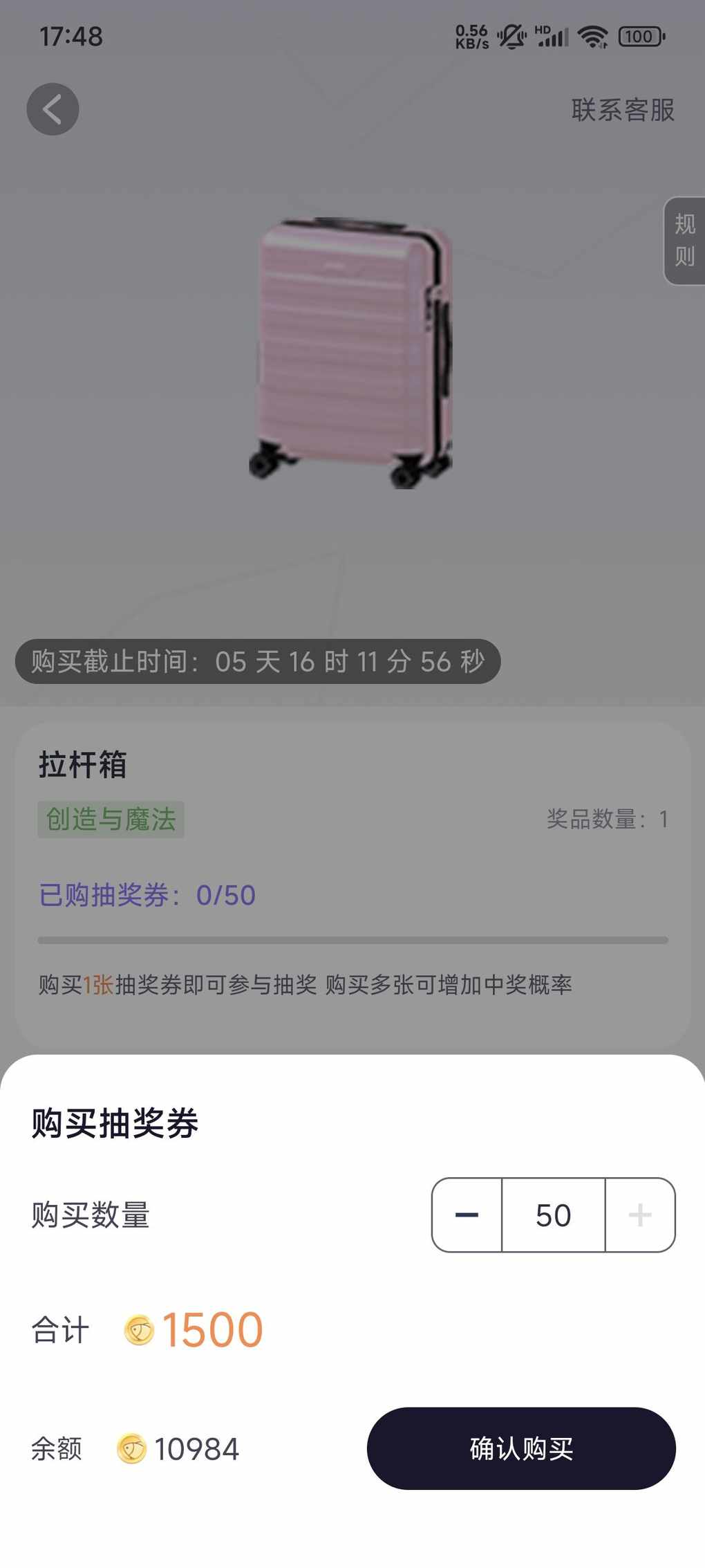Screen dimensions: 705x1568
Task: Increase the ticket quantity with plus
Action: pos(640,1215)
